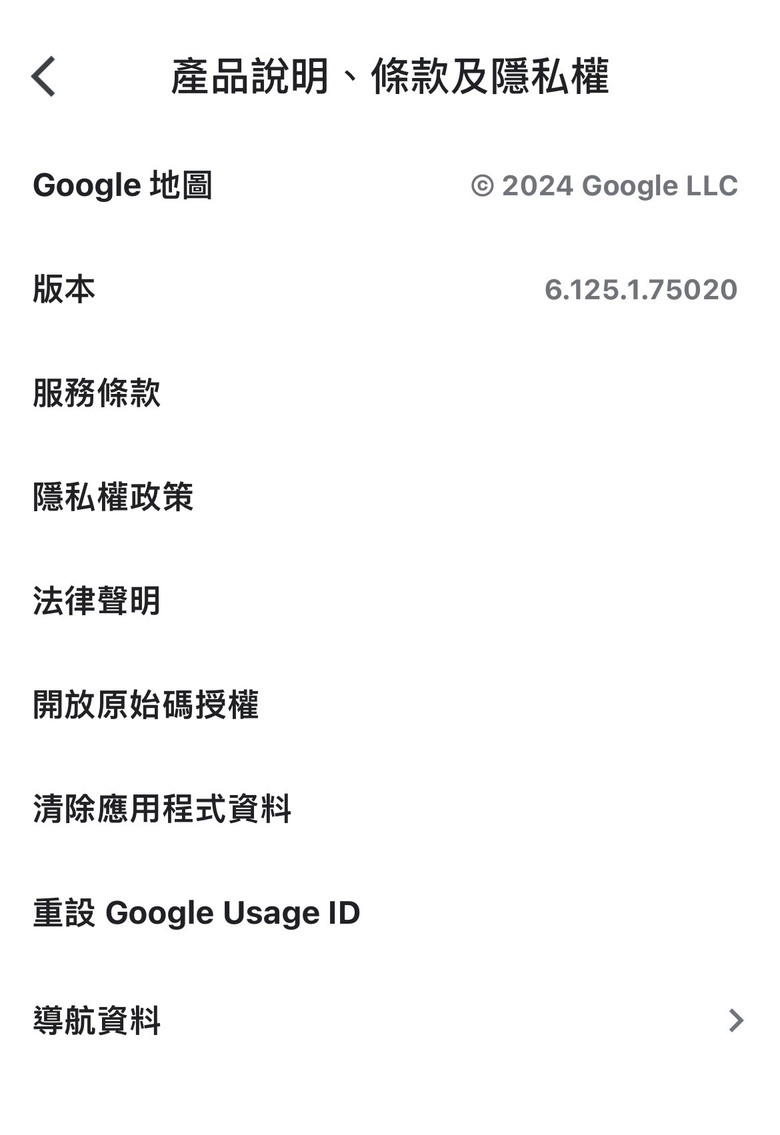The image size is (780, 1135).
Task: Open 服務條款 (Terms of Service)
Action: [97, 394]
